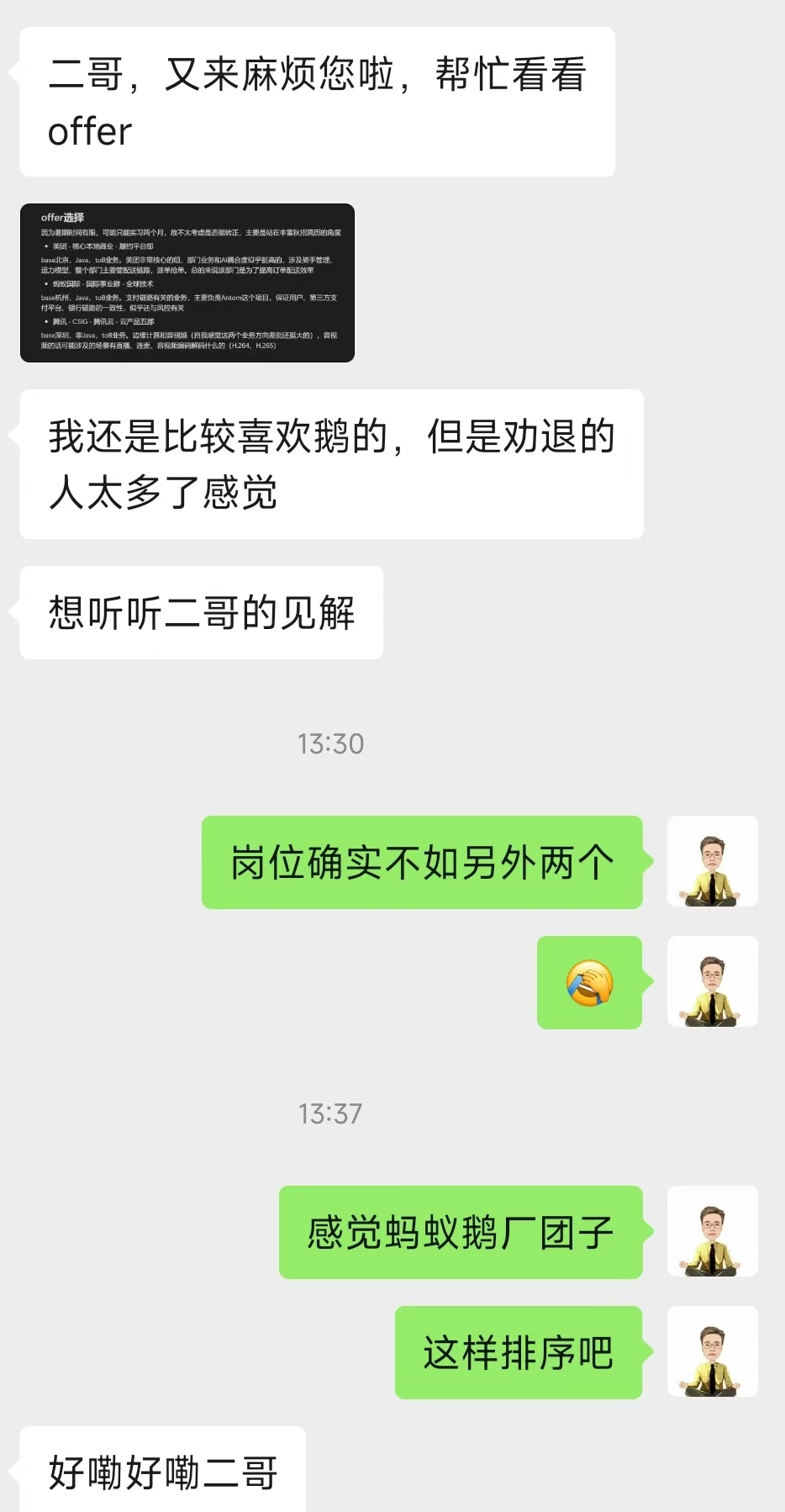This screenshot has width=785, height=1512.
Task: Click the "这样排序吧" message bubble
Action: [x=518, y=1351]
